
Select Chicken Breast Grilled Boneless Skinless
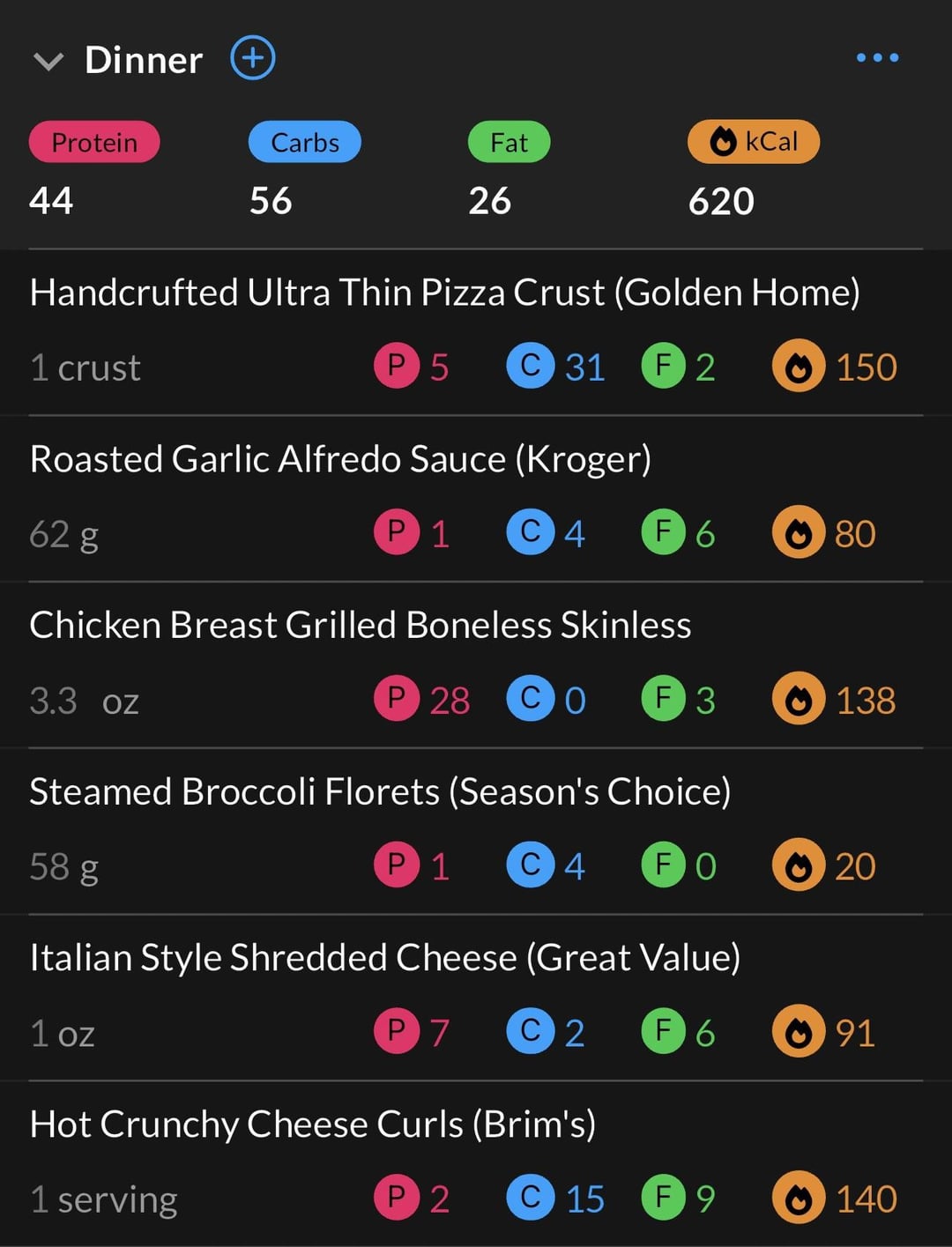tap(360, 626)
